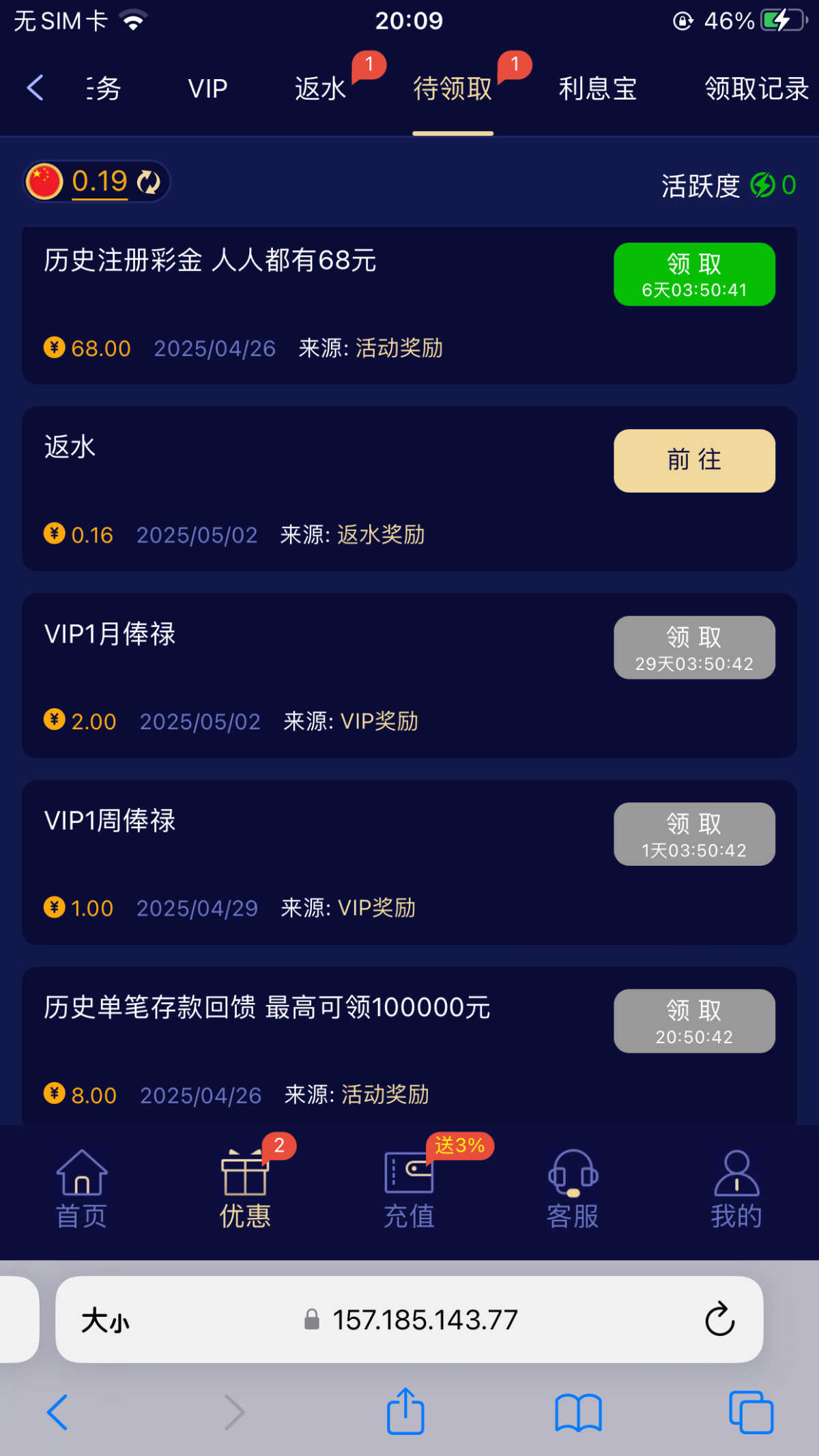Contact 客服 customer service
The height and width of the screenshot is (1456, 819).
pyautogui.click(x=573, y=1189)
